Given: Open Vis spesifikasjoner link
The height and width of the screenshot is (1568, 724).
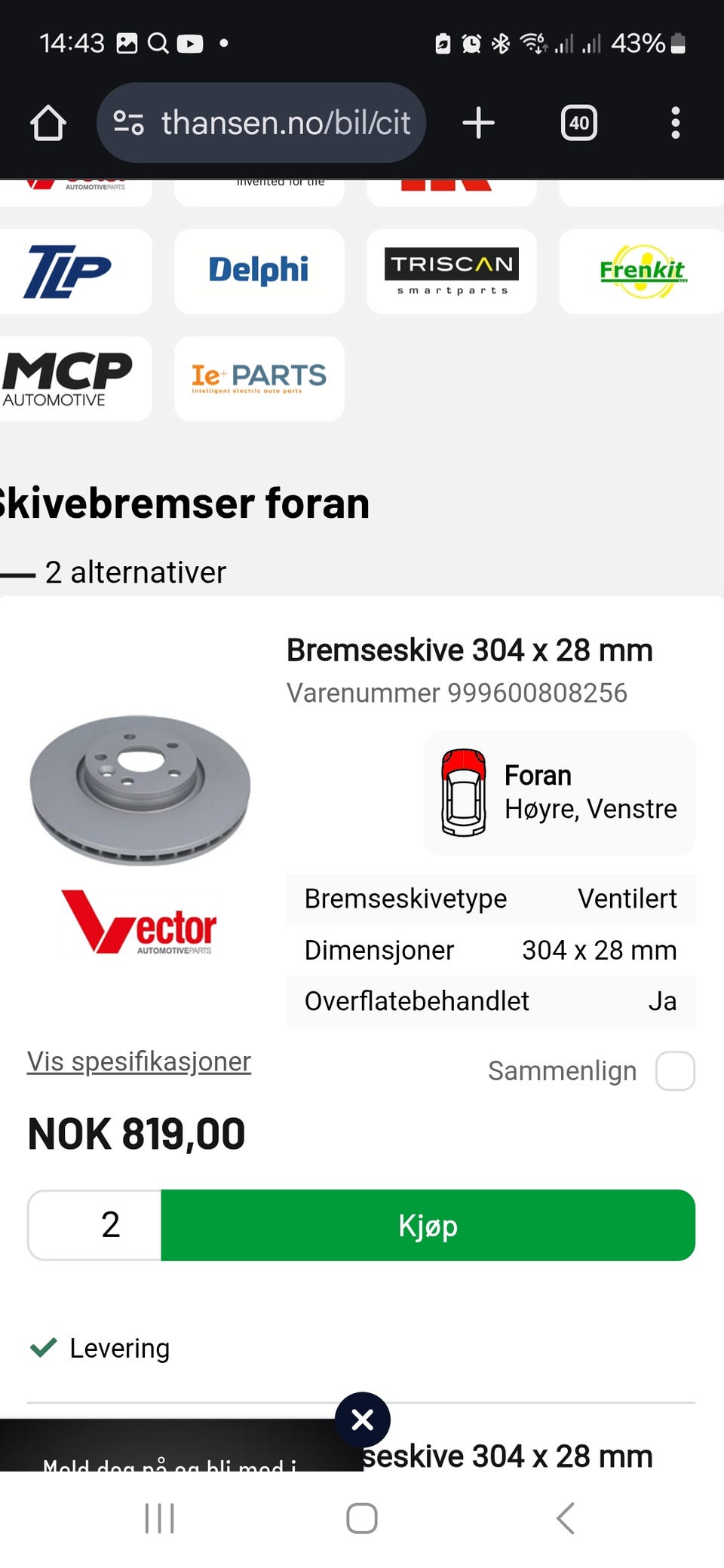Looking at the screenshot, I should tap(139, 1061).
